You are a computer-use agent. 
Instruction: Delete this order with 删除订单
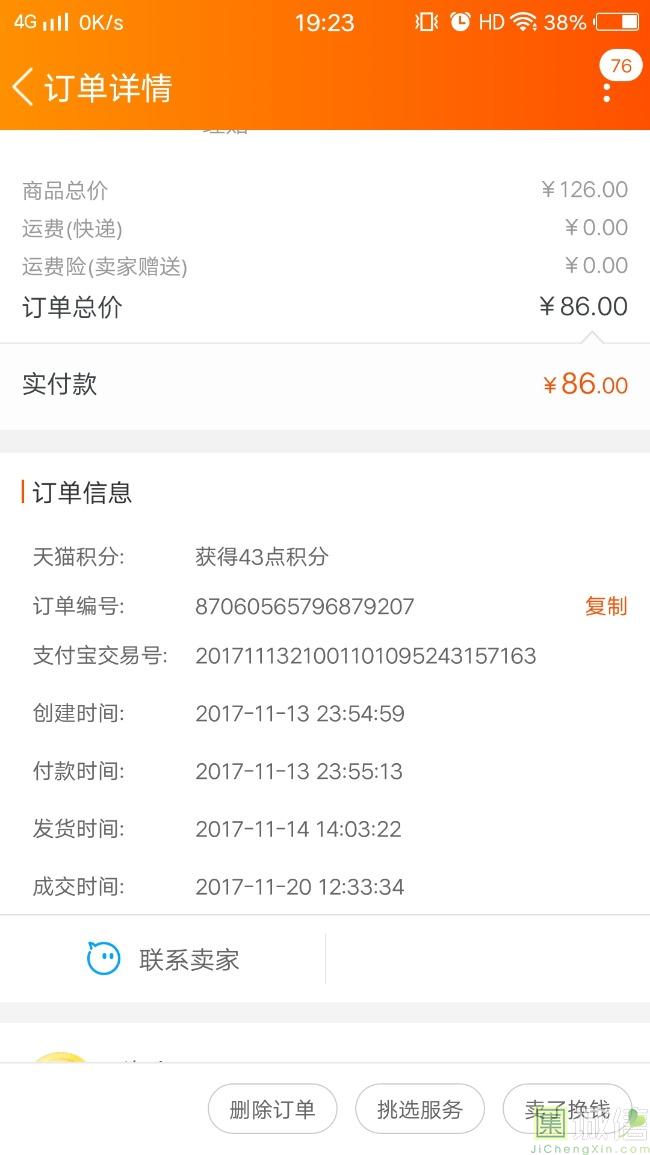tap(272, 1109)
